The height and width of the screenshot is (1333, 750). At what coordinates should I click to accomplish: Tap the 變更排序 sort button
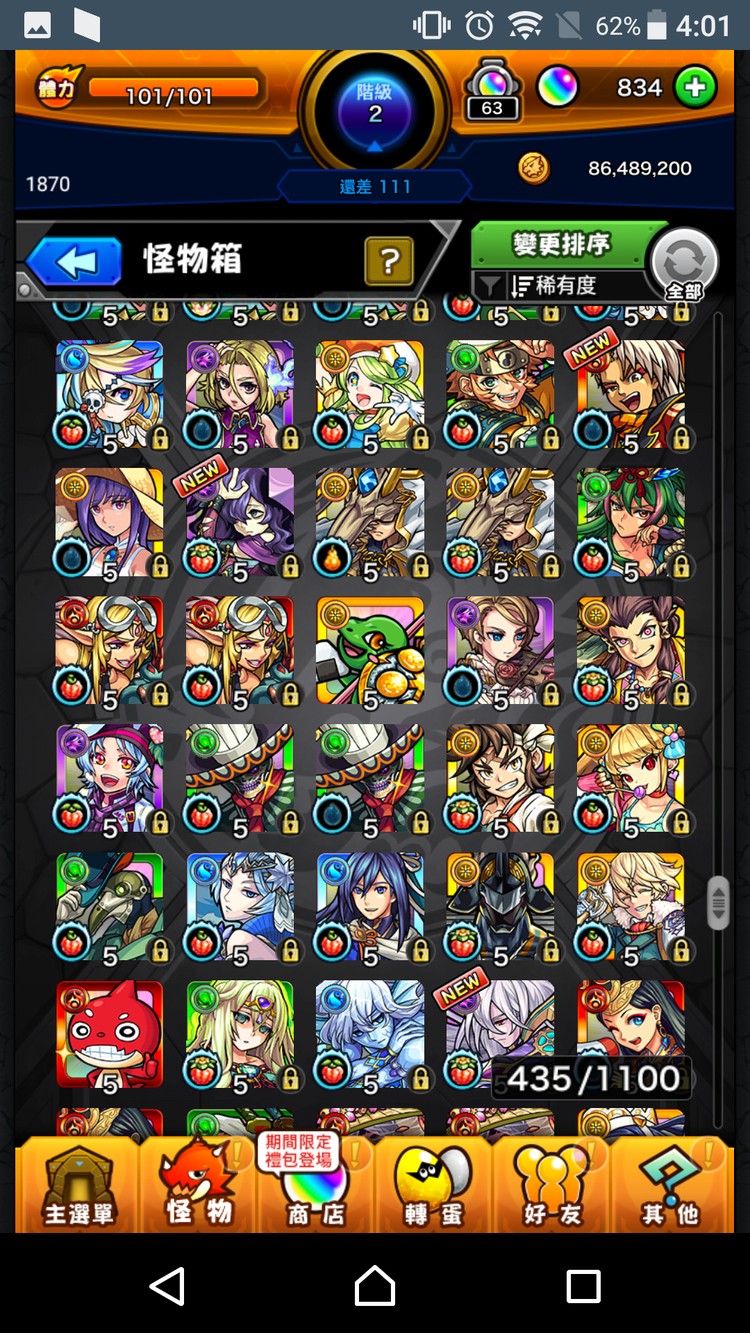point(560,245)
